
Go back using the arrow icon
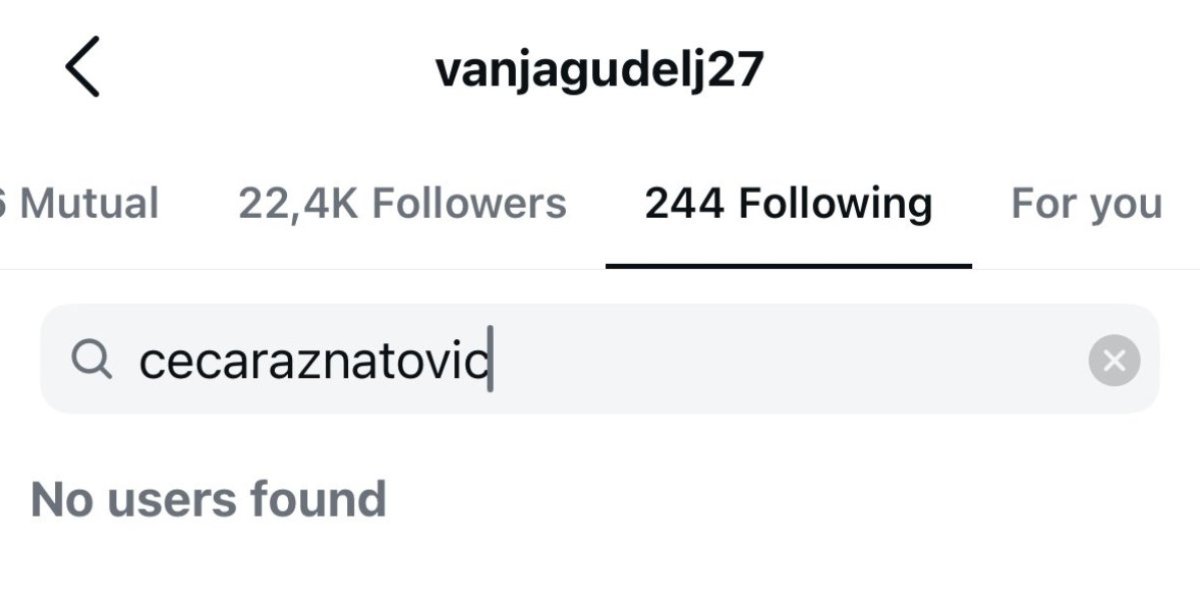(83, 69)
